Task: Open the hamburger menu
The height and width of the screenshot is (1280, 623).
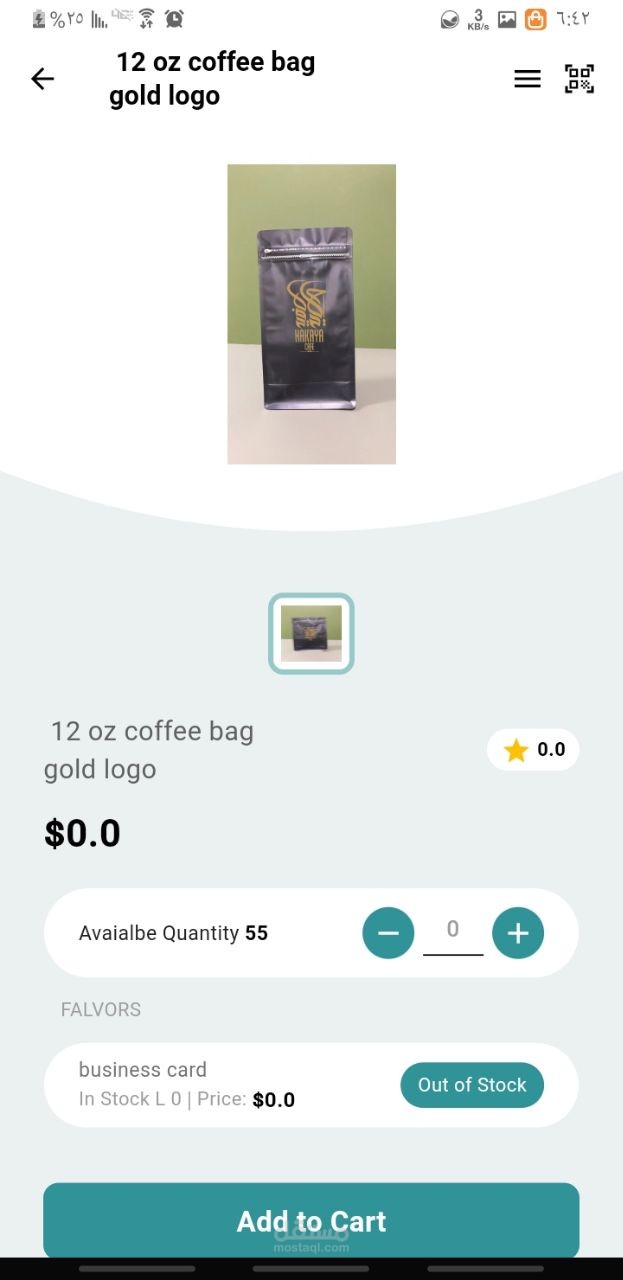Action: (x=527, y=79)
